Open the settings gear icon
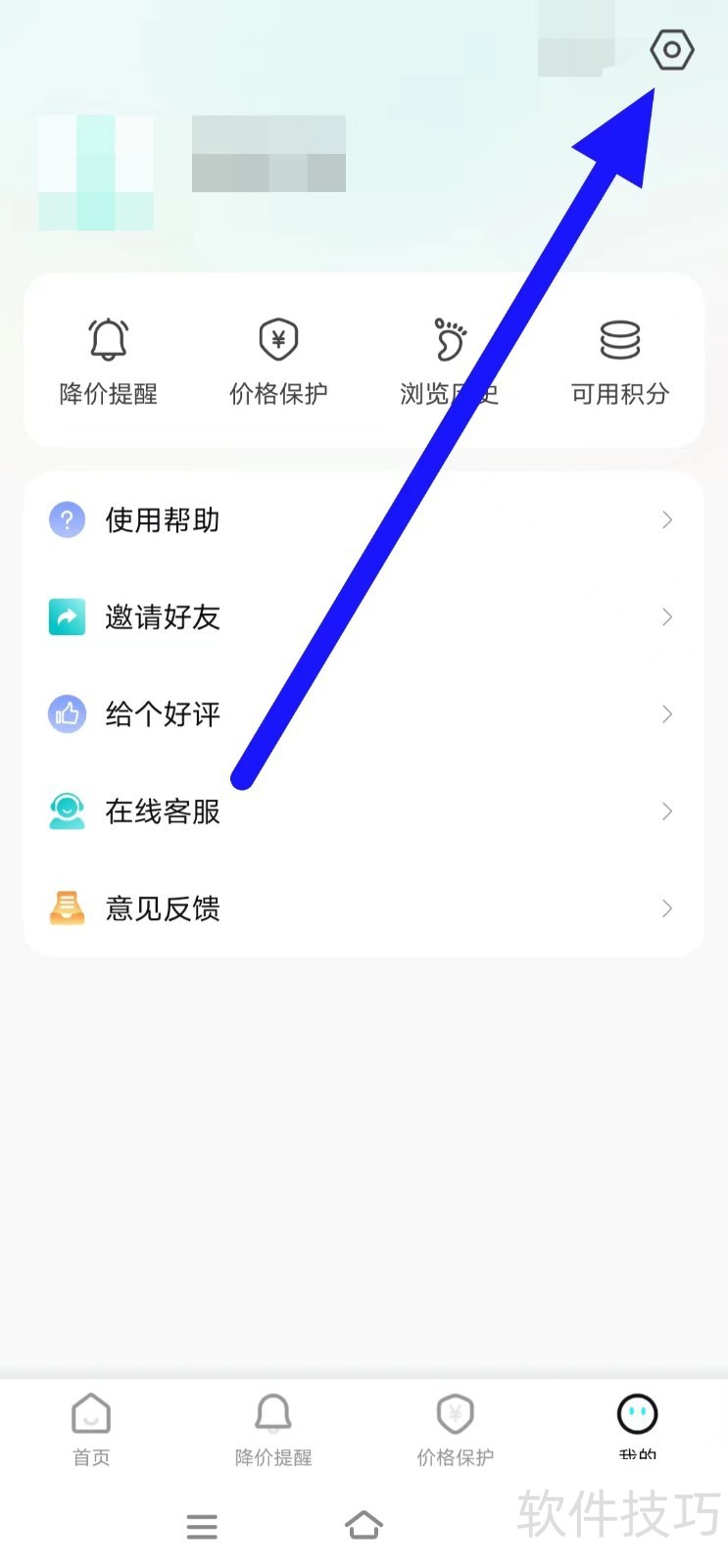The image size is (728, 1568). click(x=672, y=50)
